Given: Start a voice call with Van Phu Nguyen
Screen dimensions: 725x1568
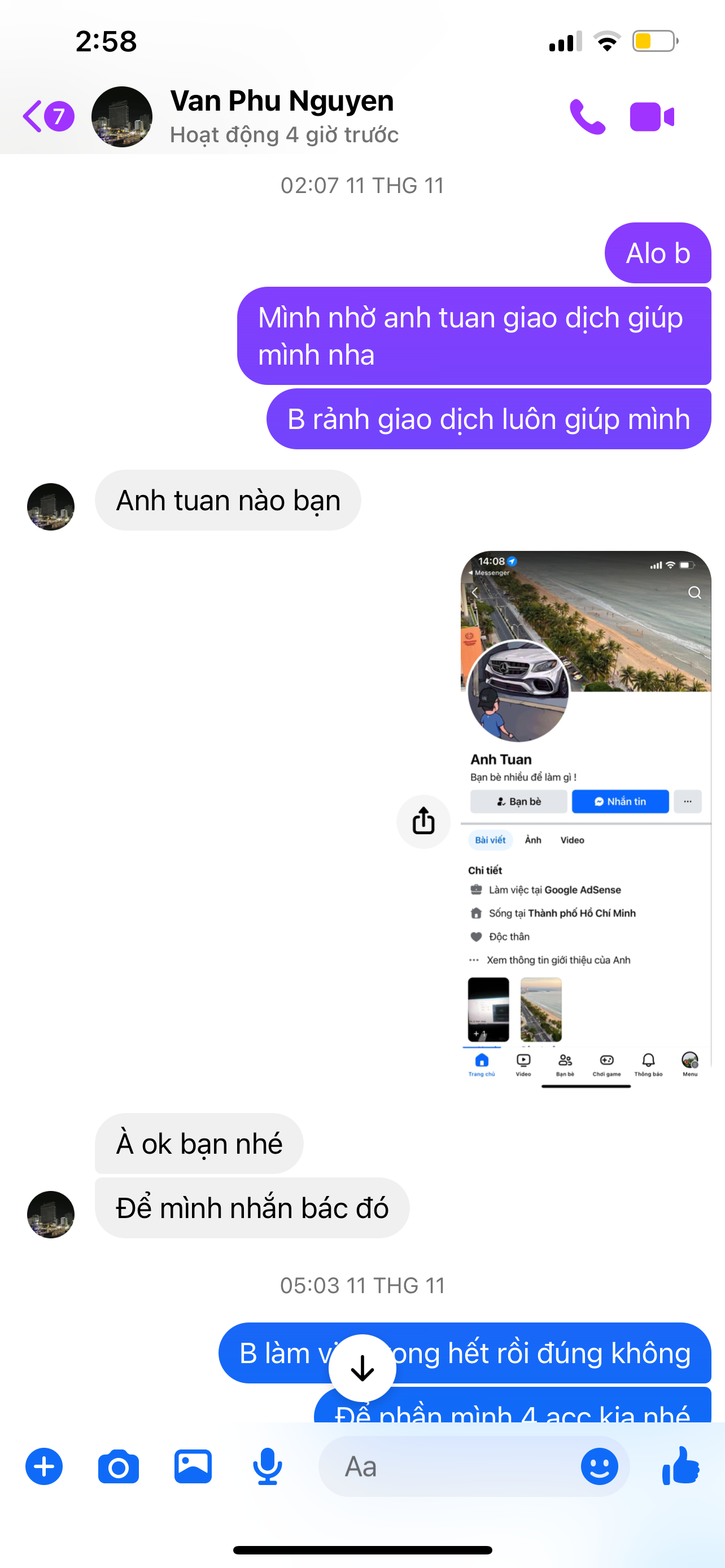Looking at the screenshot, I should click(587, 116).
